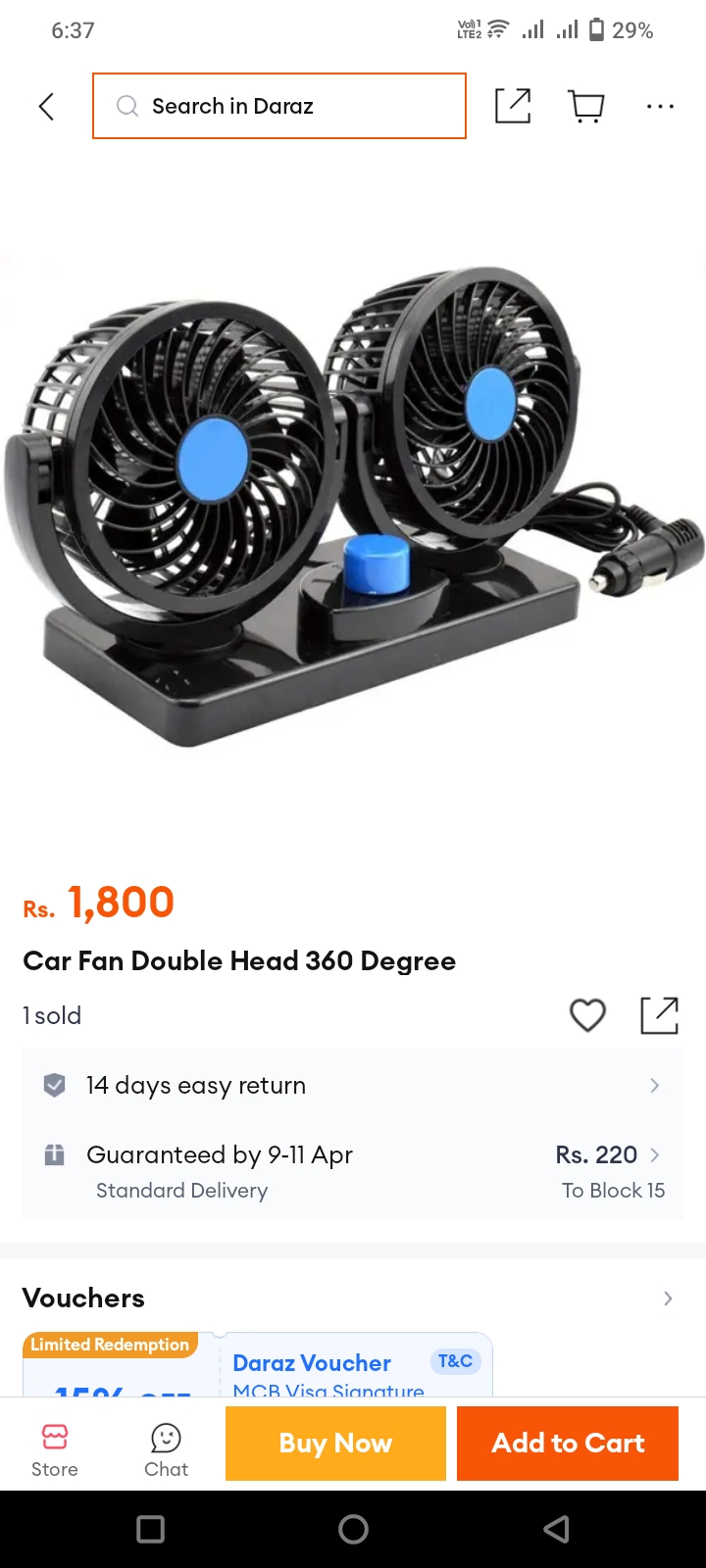Open recent apps from the navigation bar

(151, 1529)
